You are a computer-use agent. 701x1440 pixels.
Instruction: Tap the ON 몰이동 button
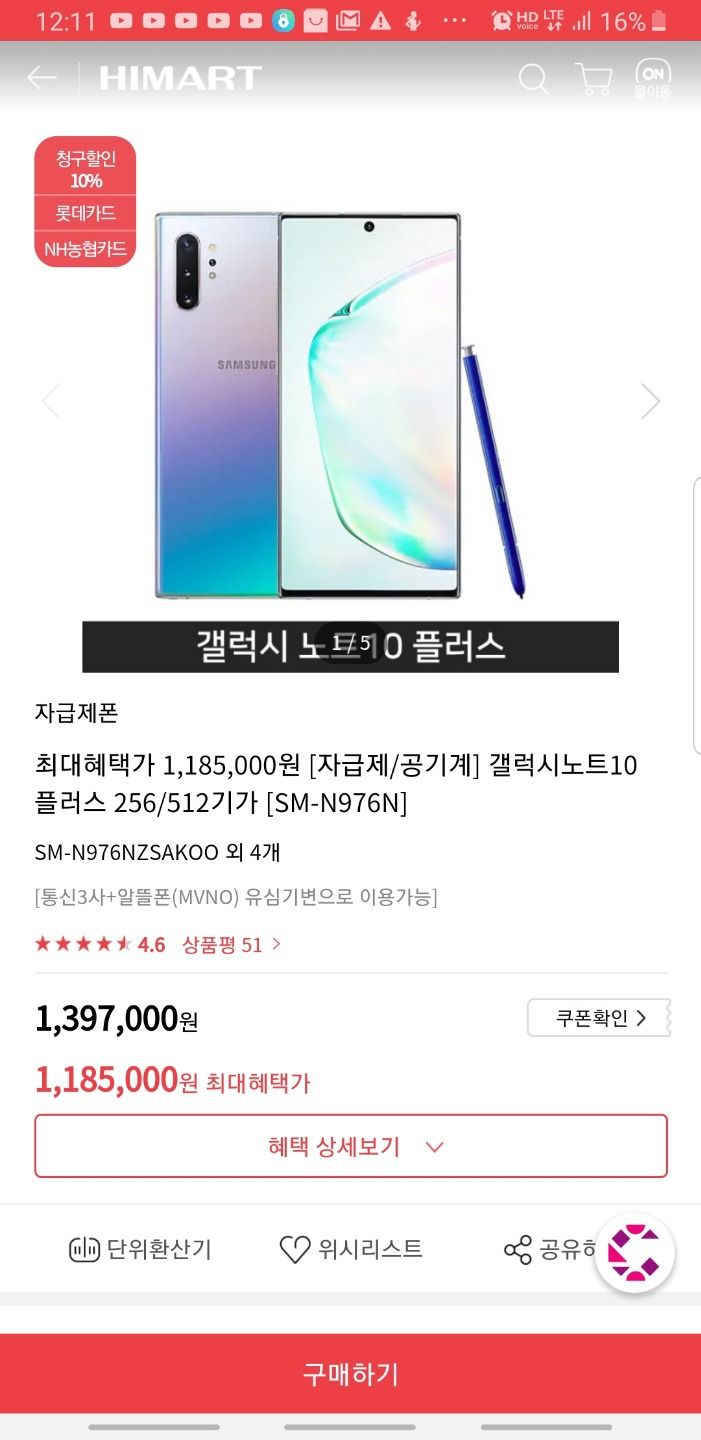click(653, 79)
